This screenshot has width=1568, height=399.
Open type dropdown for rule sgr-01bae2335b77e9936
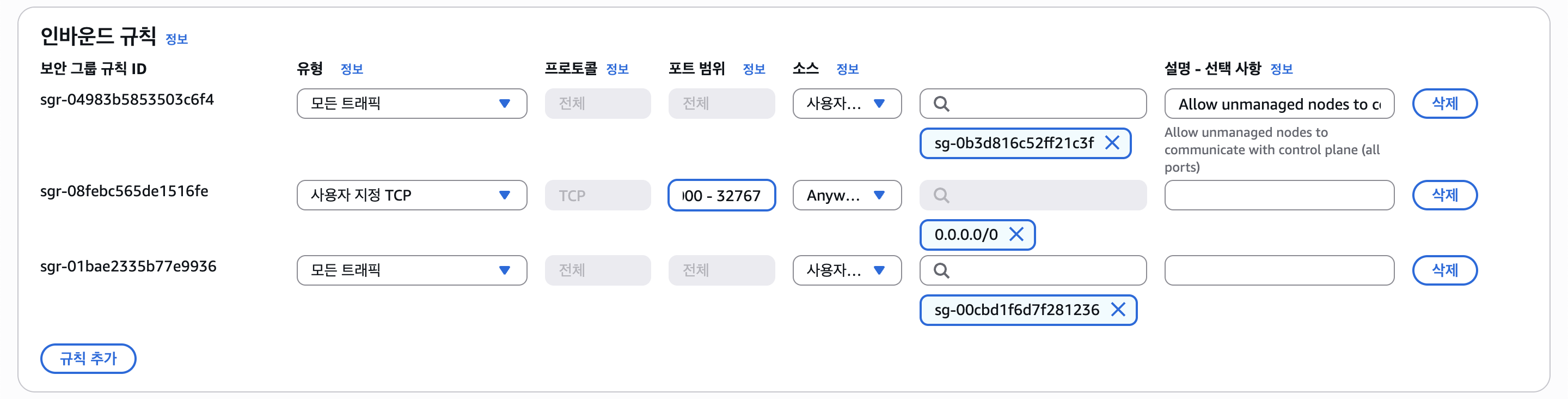[x=412, y=270]
